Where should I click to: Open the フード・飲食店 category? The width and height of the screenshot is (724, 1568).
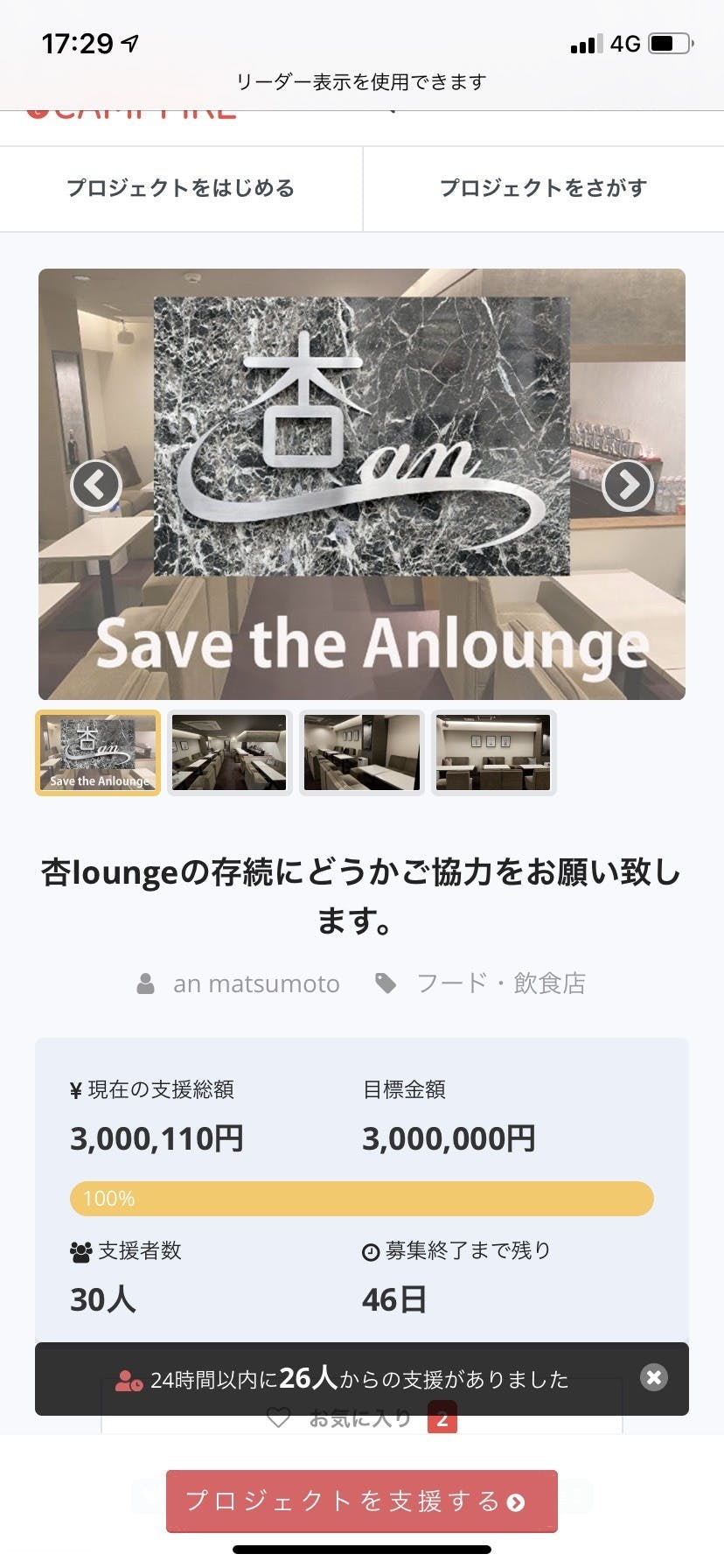[500, 983]
